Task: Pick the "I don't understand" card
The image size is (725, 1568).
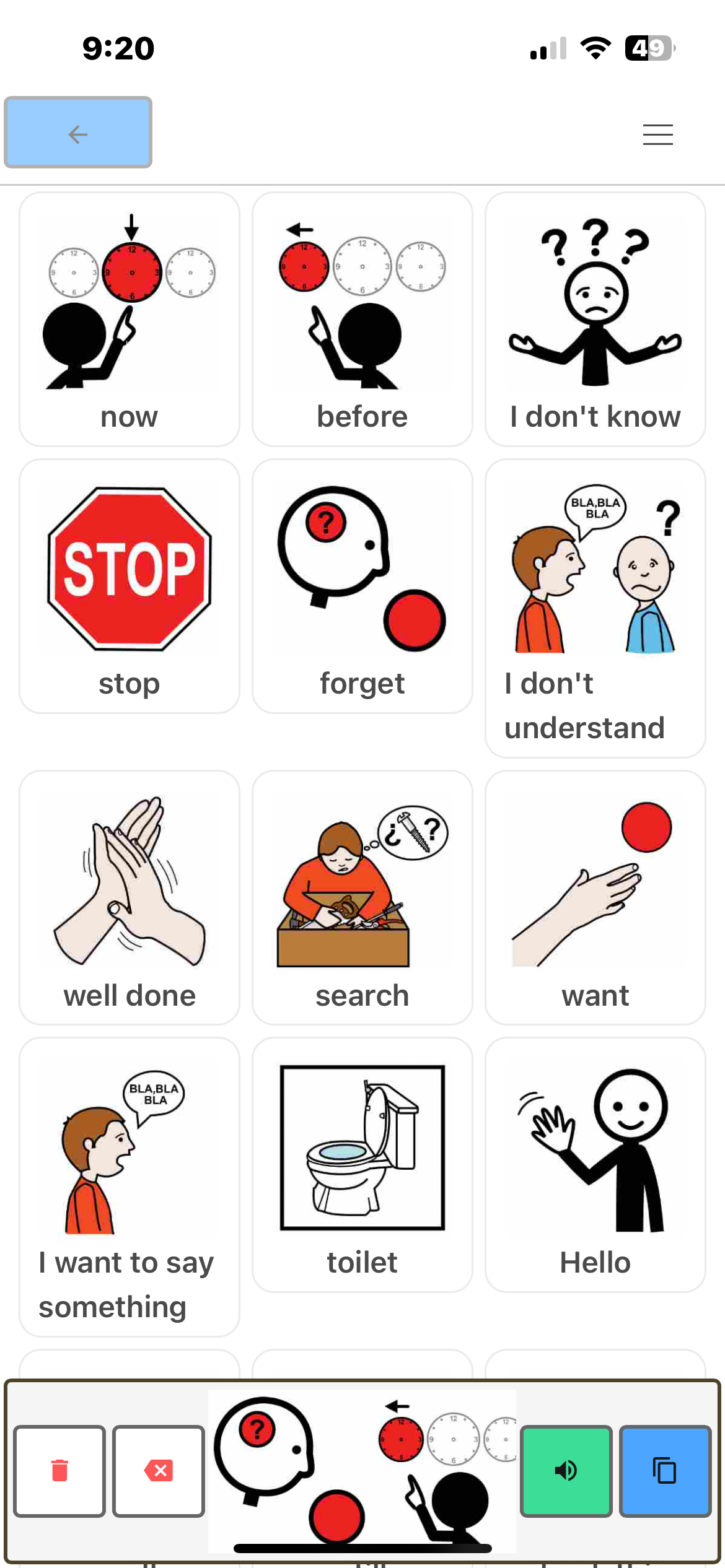Action: click(595, 608)
